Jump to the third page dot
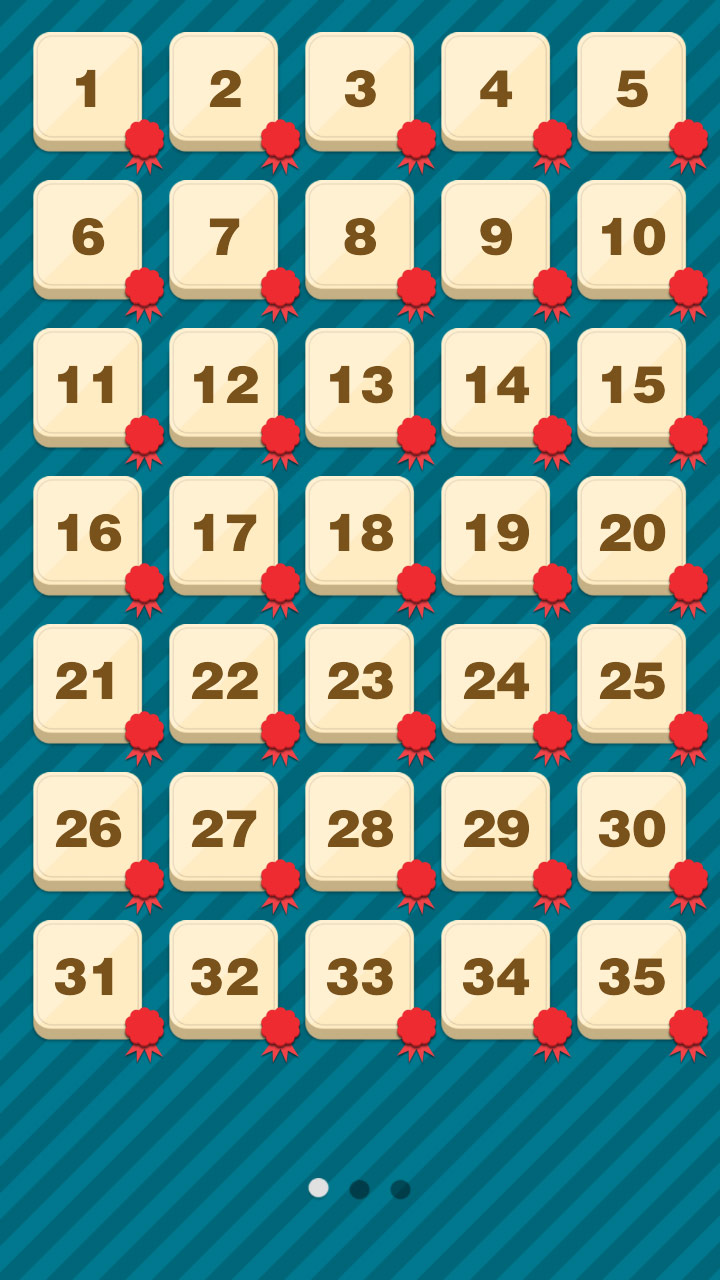720x1280 pixels. [400, 1189]
